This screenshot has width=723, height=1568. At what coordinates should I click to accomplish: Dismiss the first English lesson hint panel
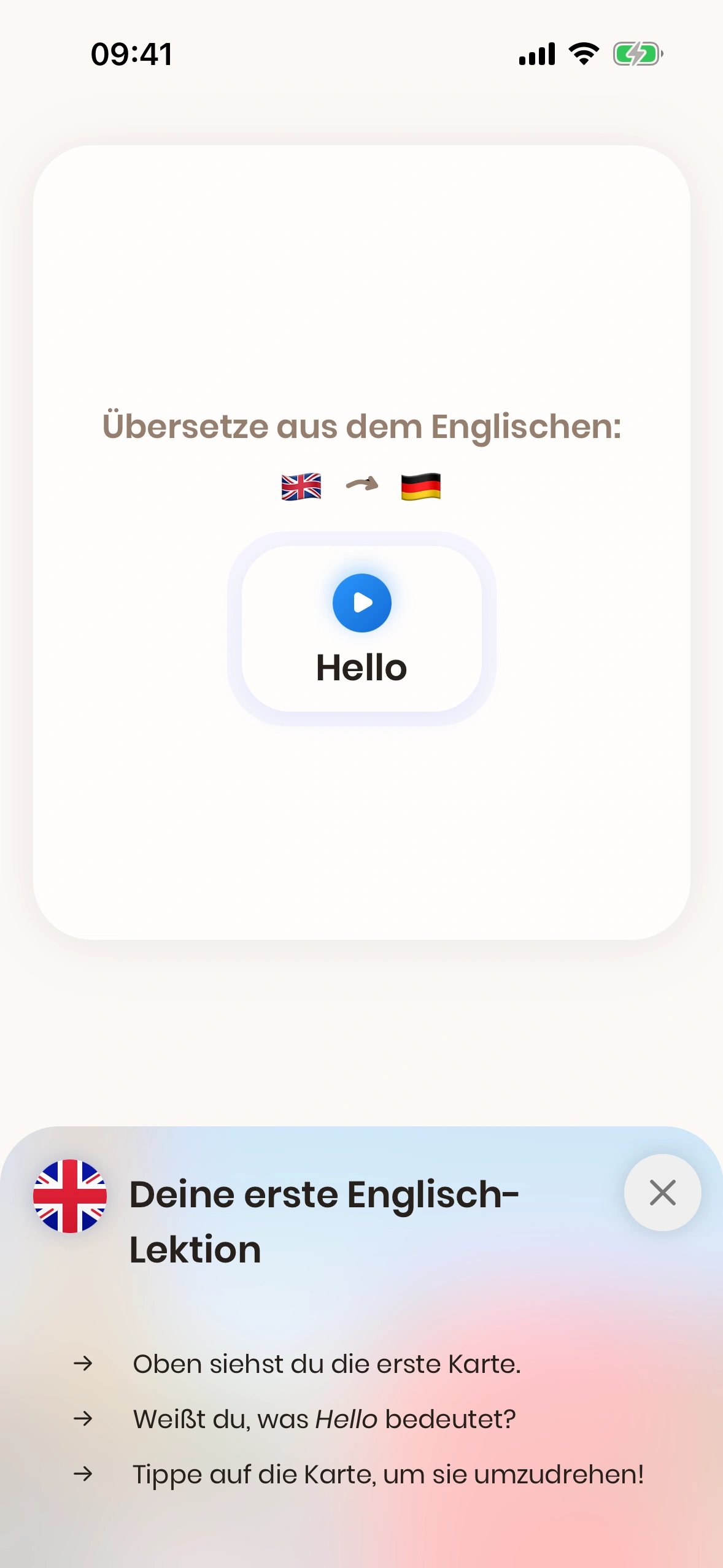[662, 1193]
